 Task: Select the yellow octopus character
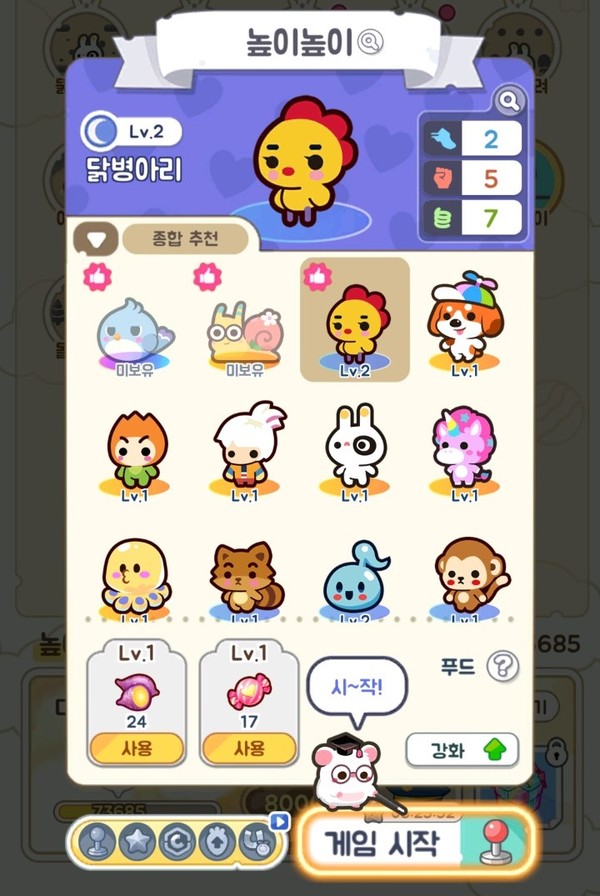coord(136,577)
